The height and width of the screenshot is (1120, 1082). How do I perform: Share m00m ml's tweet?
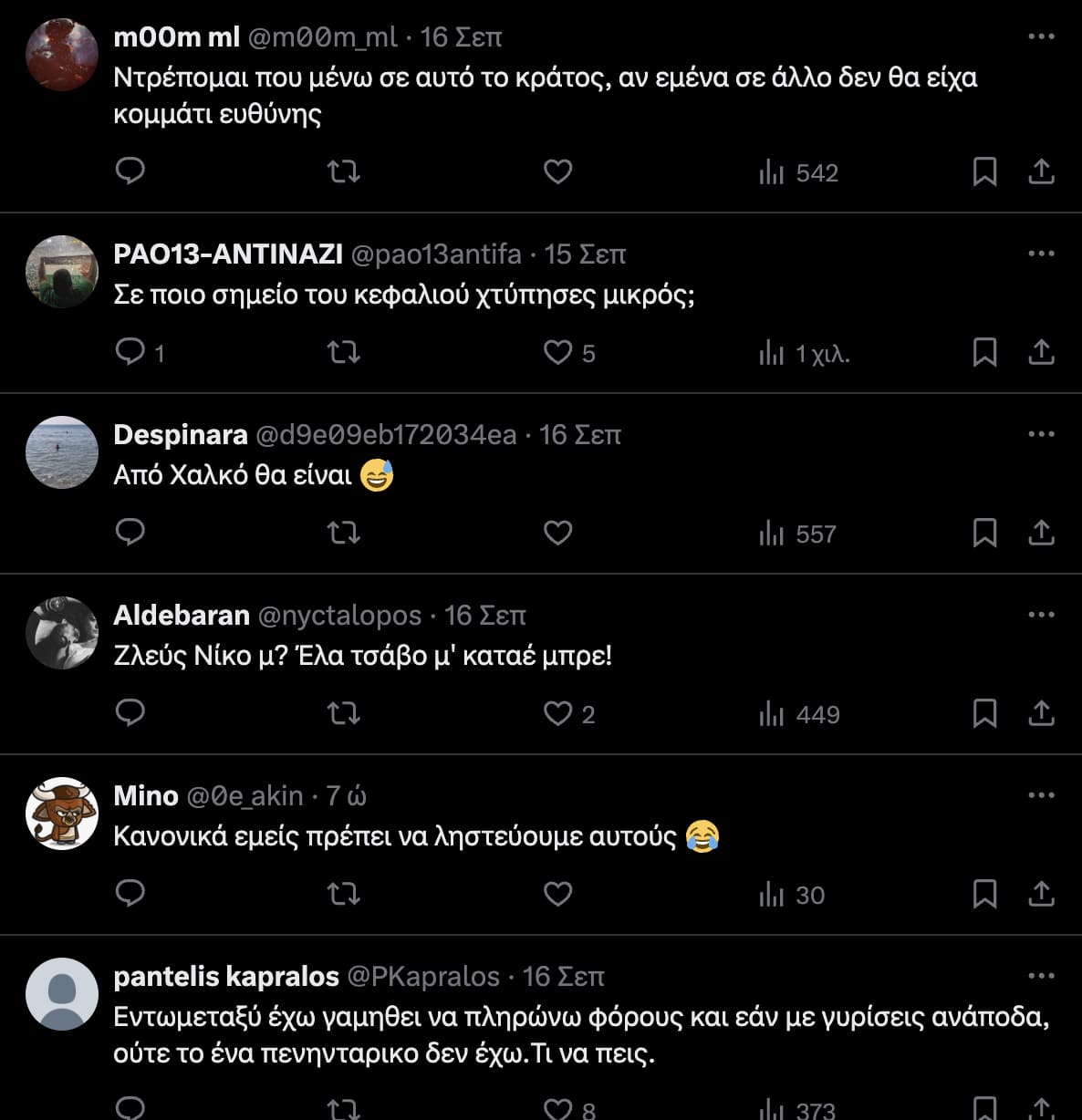[1041, 171]
